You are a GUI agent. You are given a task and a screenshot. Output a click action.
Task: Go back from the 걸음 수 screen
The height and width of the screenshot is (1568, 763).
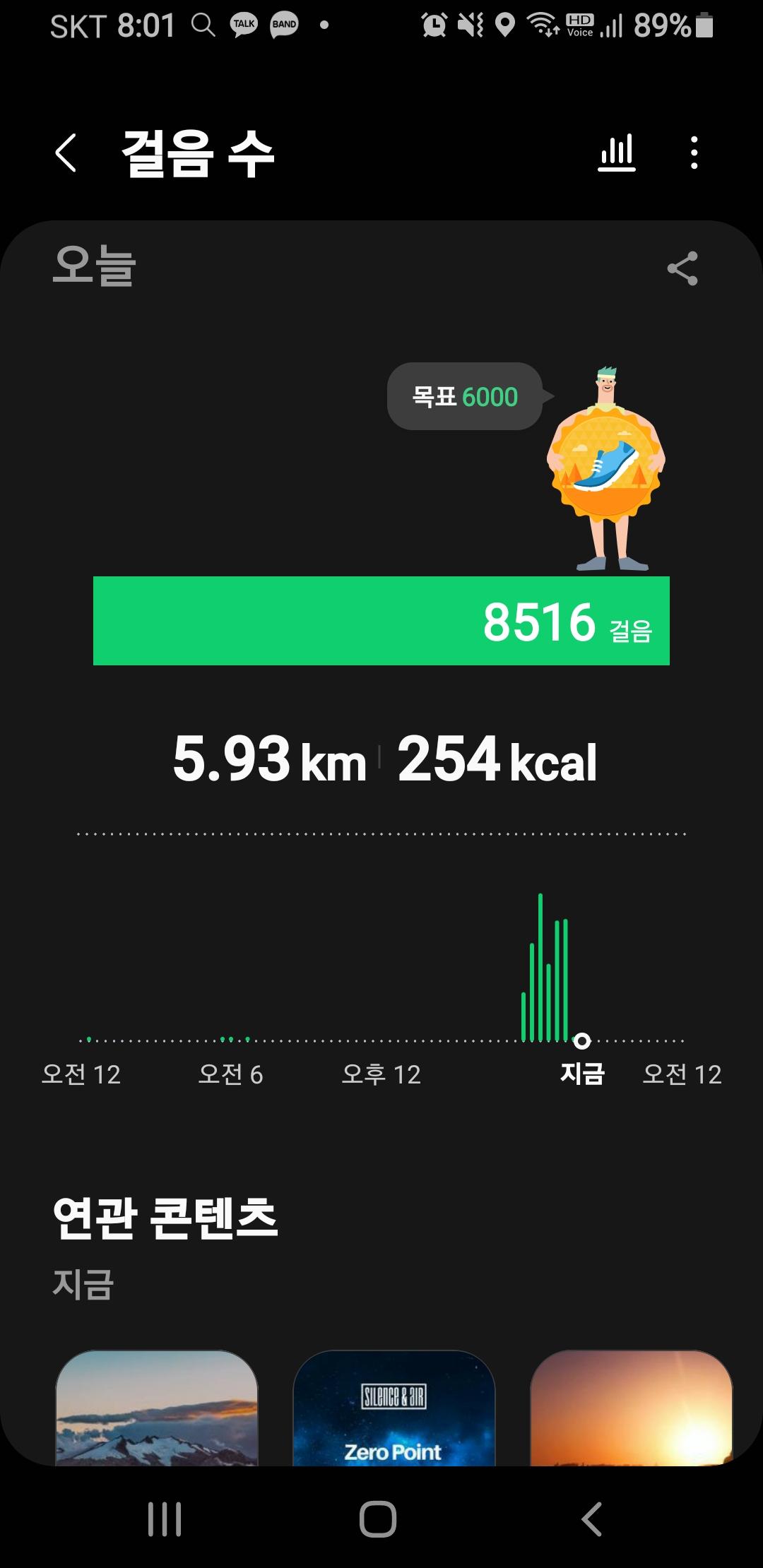66,153
